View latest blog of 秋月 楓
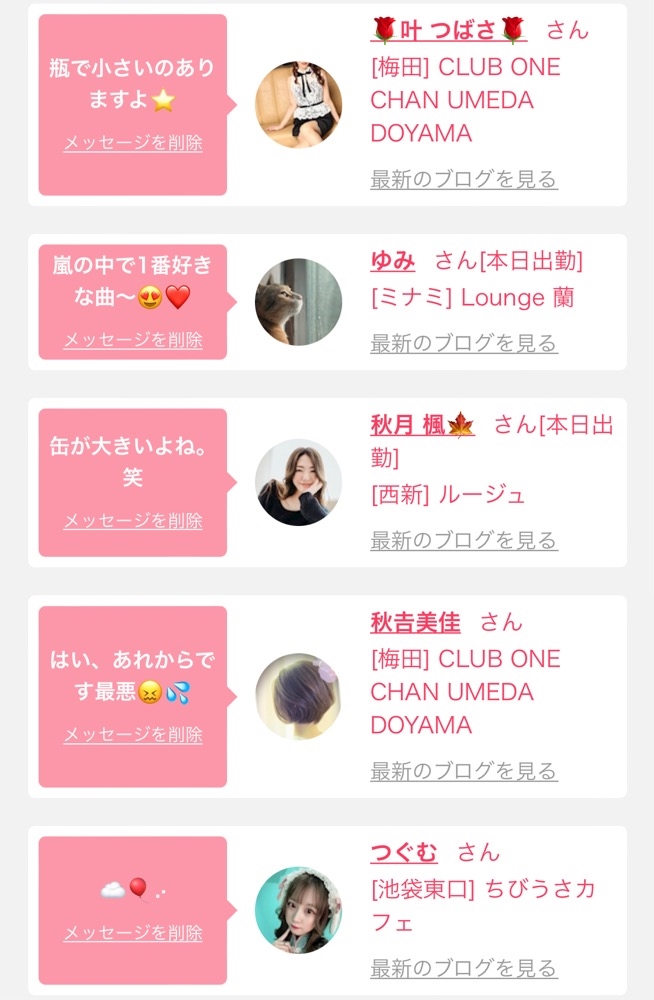This screenshot has height=1000, width=654. pos(464,540)
